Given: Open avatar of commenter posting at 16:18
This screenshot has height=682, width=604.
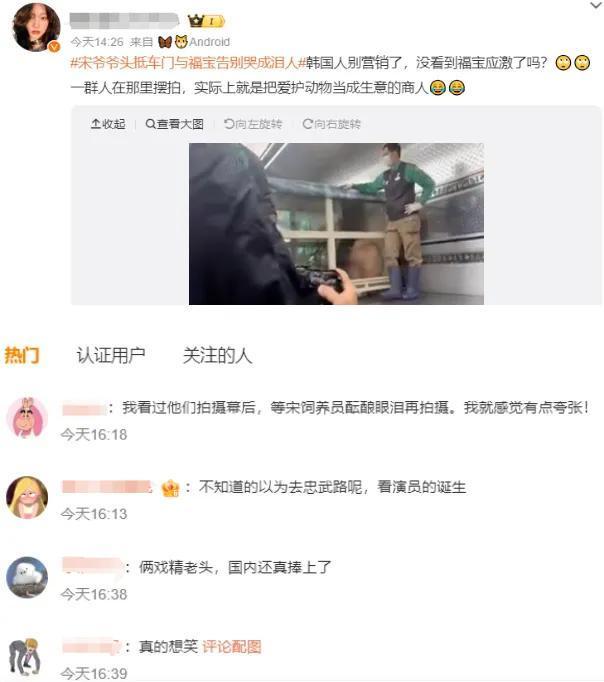Looking at the screenshot, I should [x=27, y=417].
